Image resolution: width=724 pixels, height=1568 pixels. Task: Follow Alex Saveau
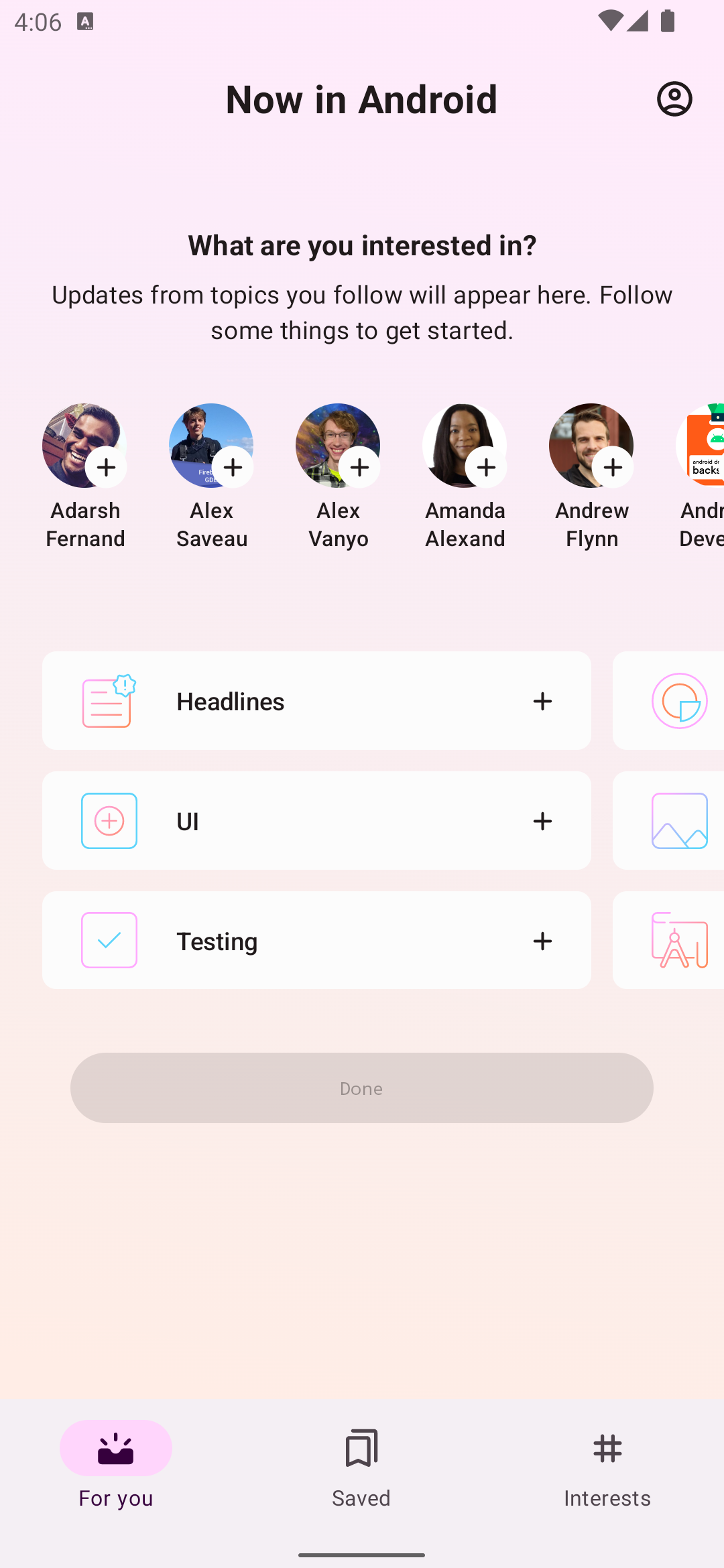[233, 467]
